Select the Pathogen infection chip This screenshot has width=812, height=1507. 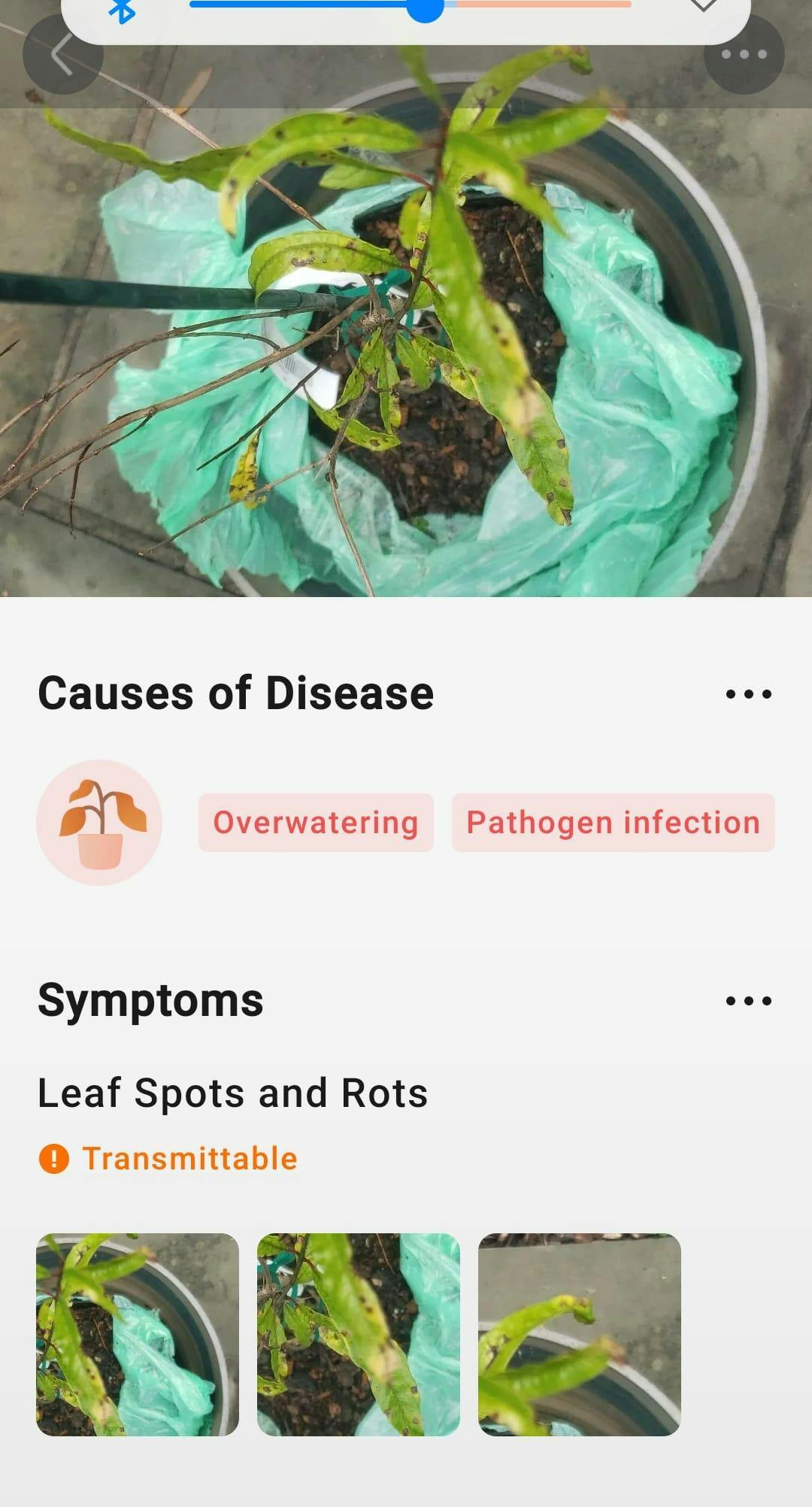(x=613, y=823)
